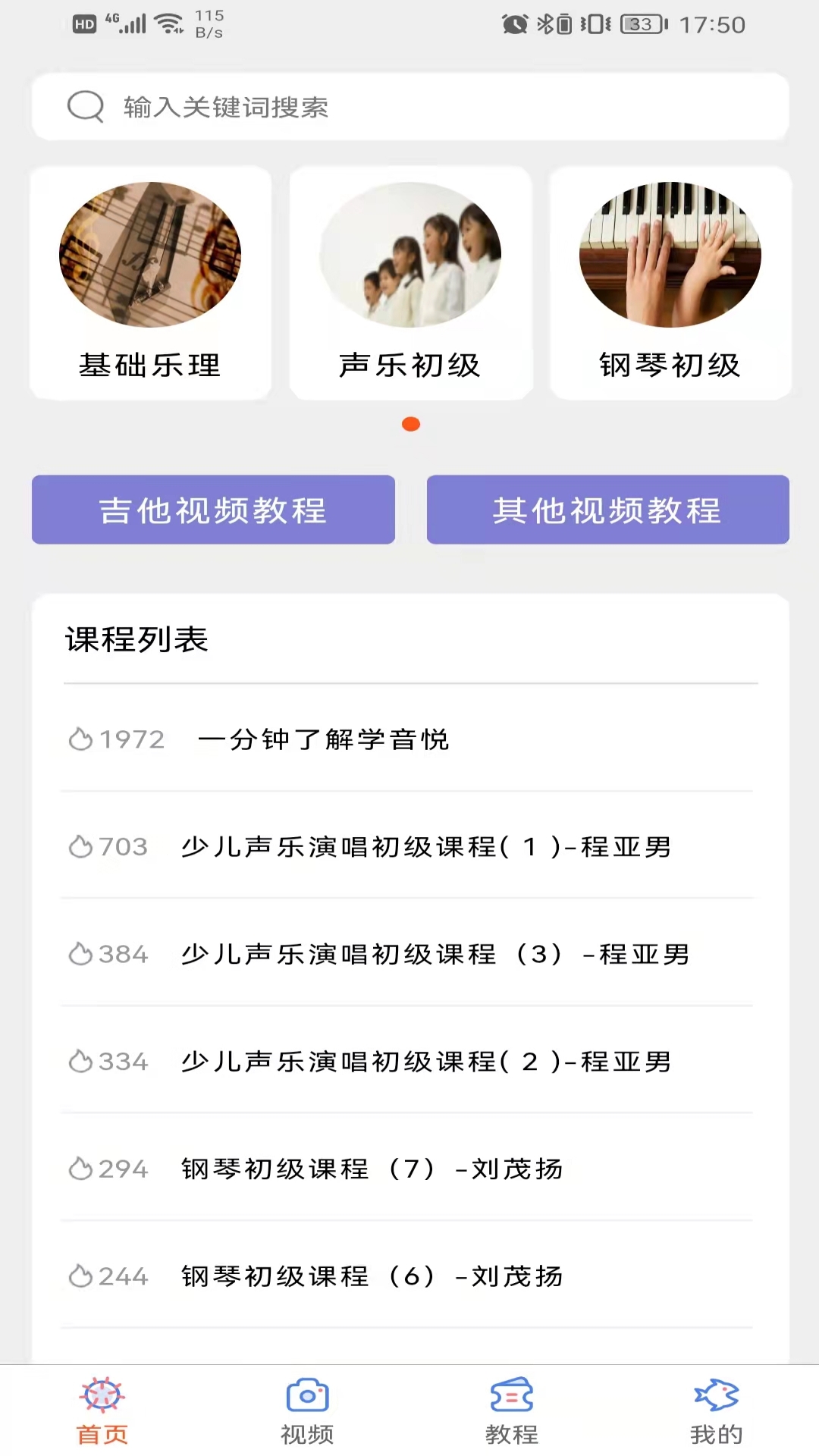
Task: Switch to the 教程 tab
Action: tap(512, 1411)
